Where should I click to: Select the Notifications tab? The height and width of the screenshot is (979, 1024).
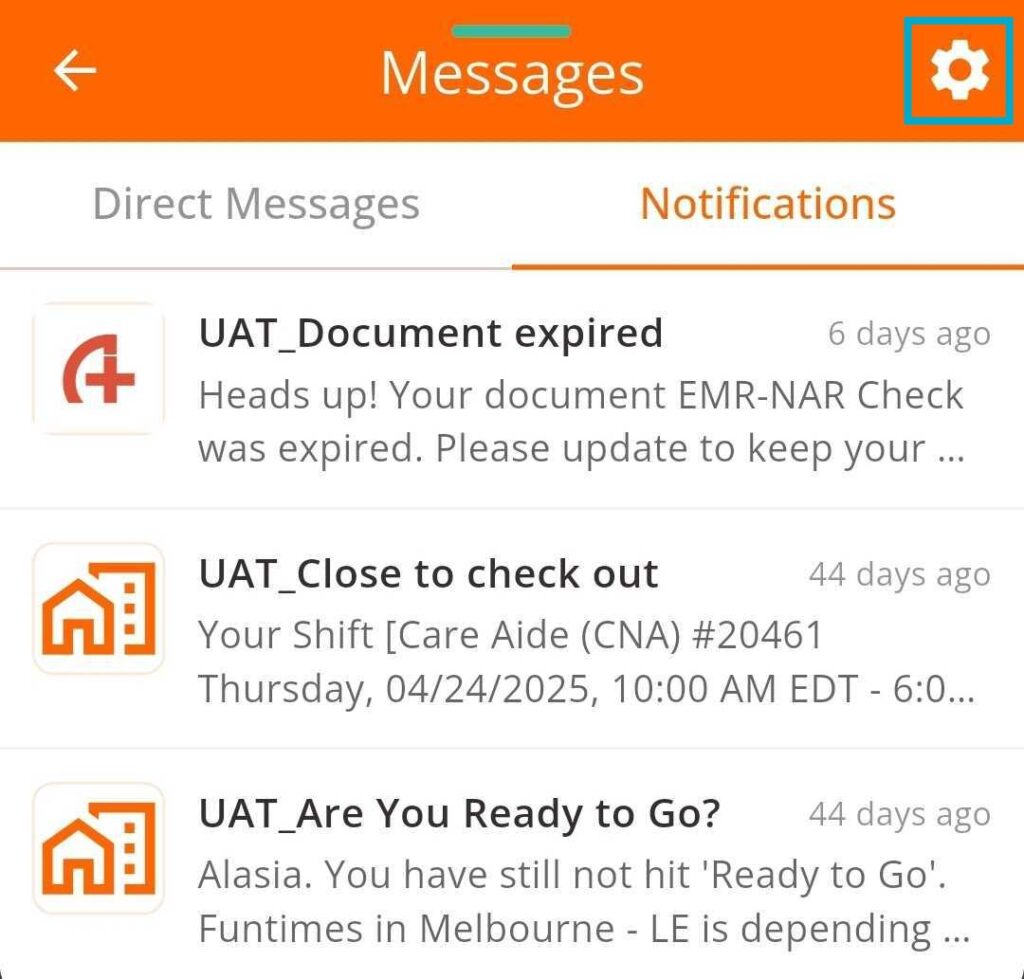point(767,204)
